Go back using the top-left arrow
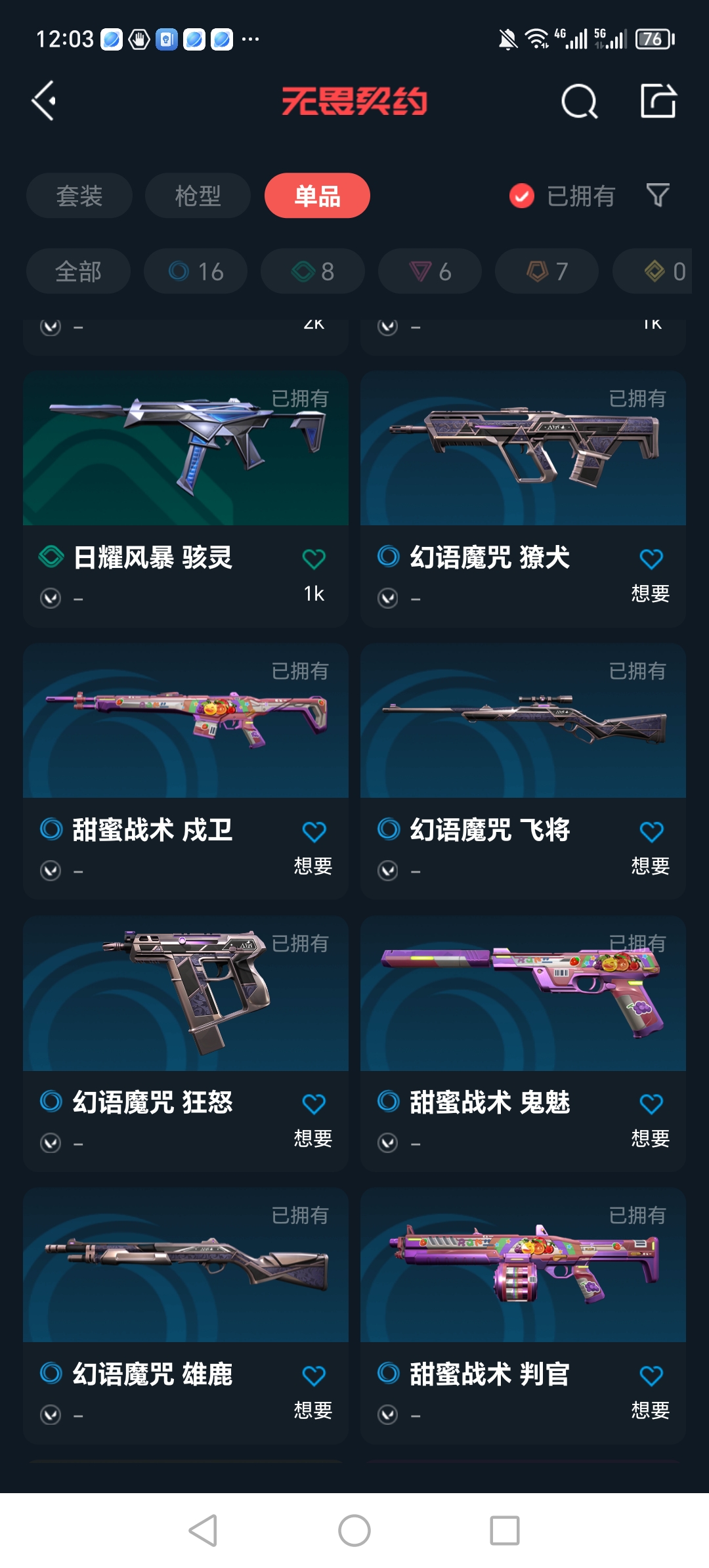 point(45,101)
